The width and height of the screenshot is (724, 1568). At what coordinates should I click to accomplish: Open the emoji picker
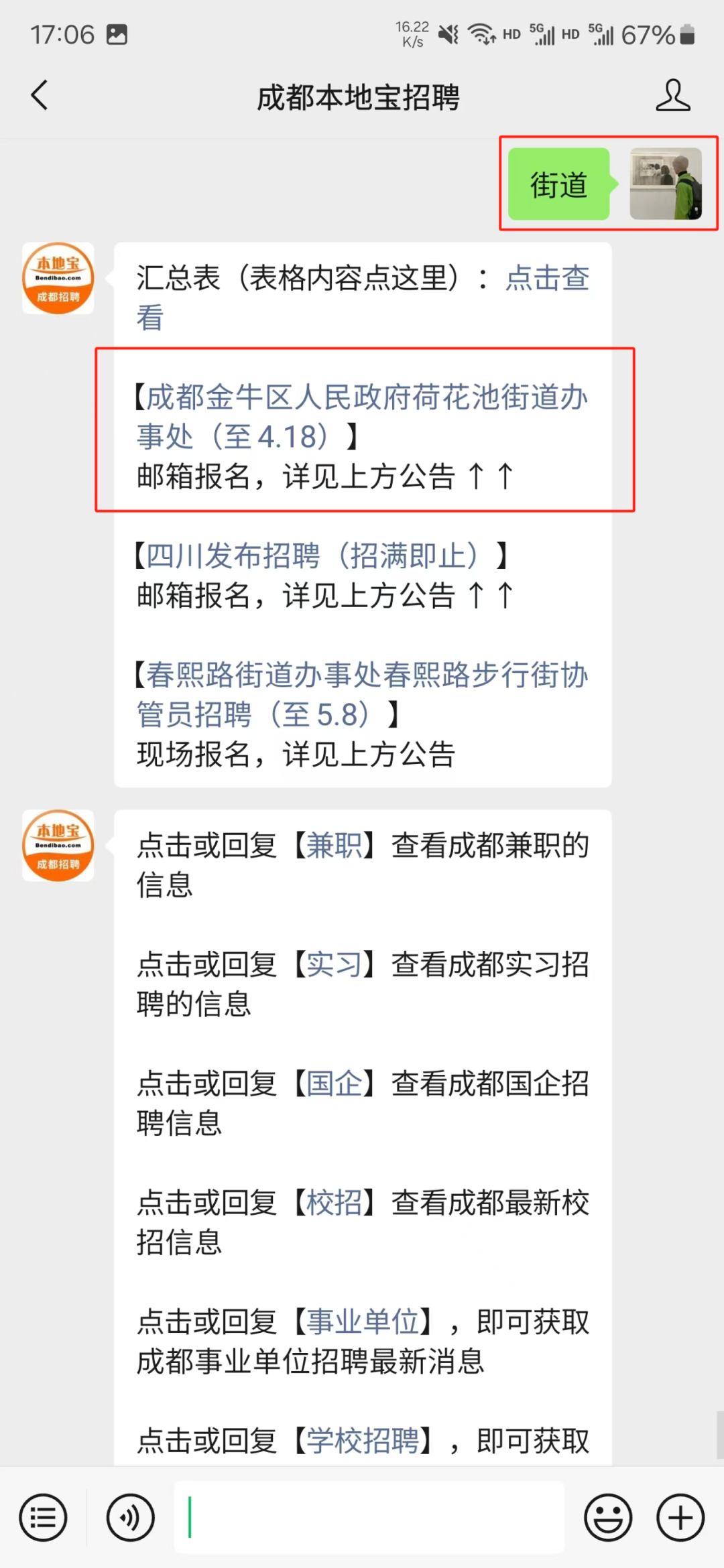pos(608,1518)
